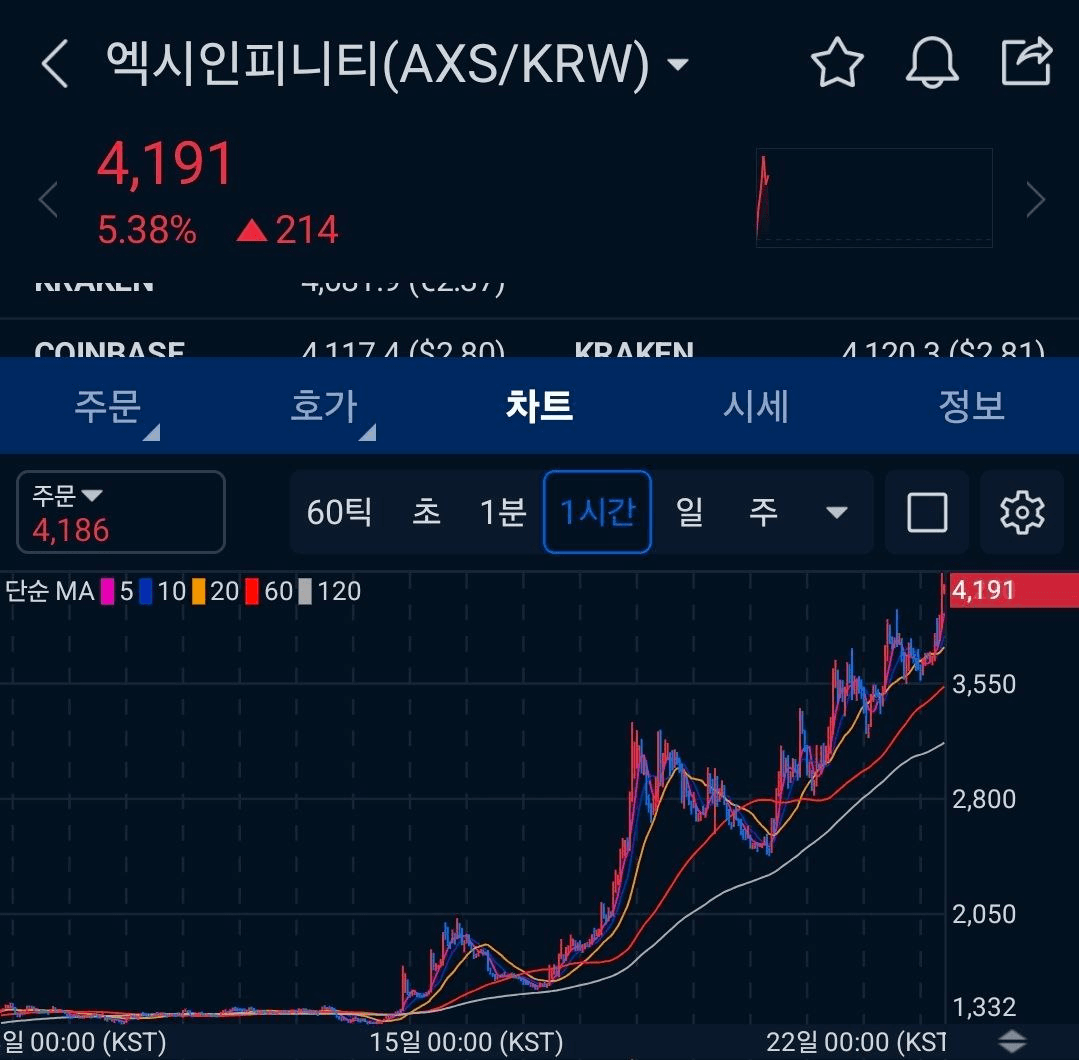The image size is (1079, 1060).
Task: Open the AXS/KRW market selector dropdown
Action: tap(677, 65)
